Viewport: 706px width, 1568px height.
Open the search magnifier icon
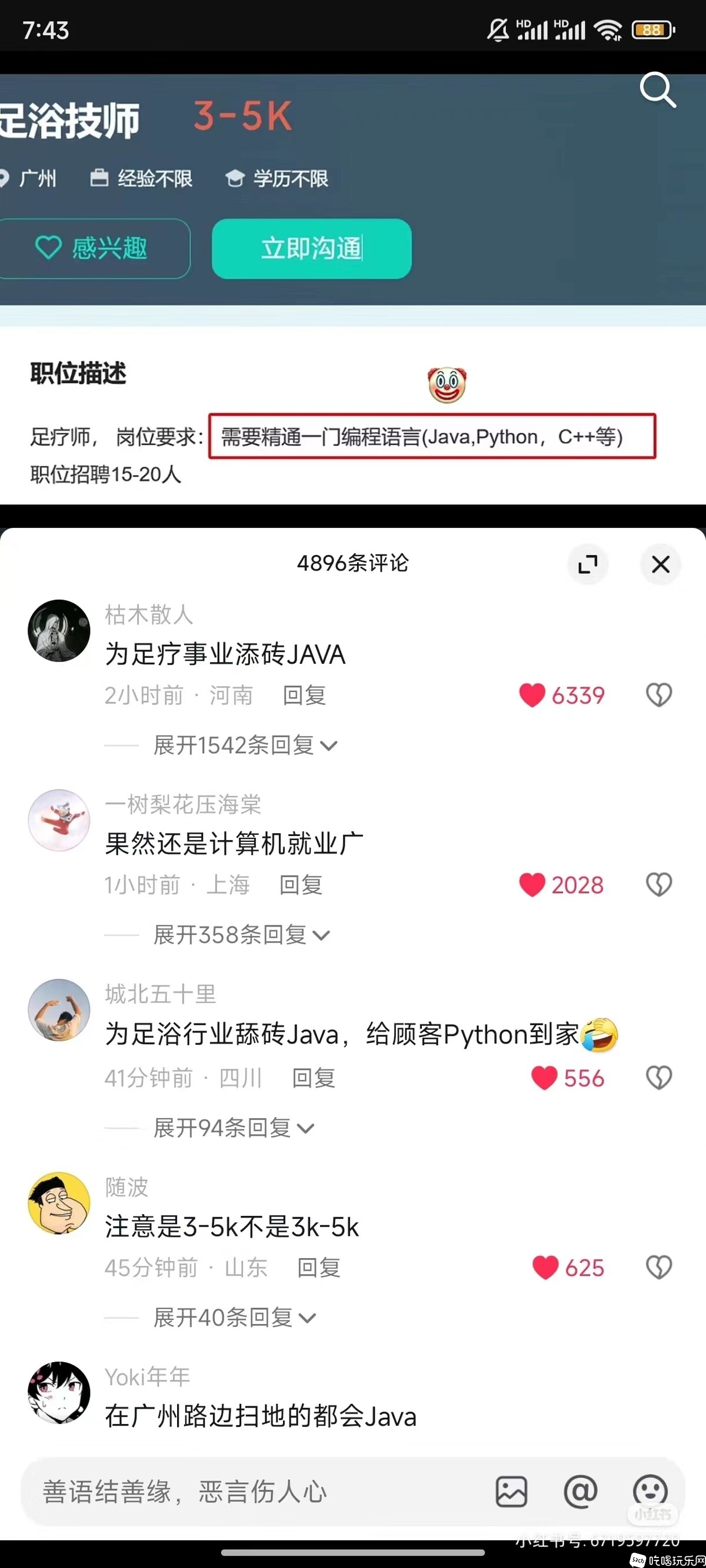657,90
